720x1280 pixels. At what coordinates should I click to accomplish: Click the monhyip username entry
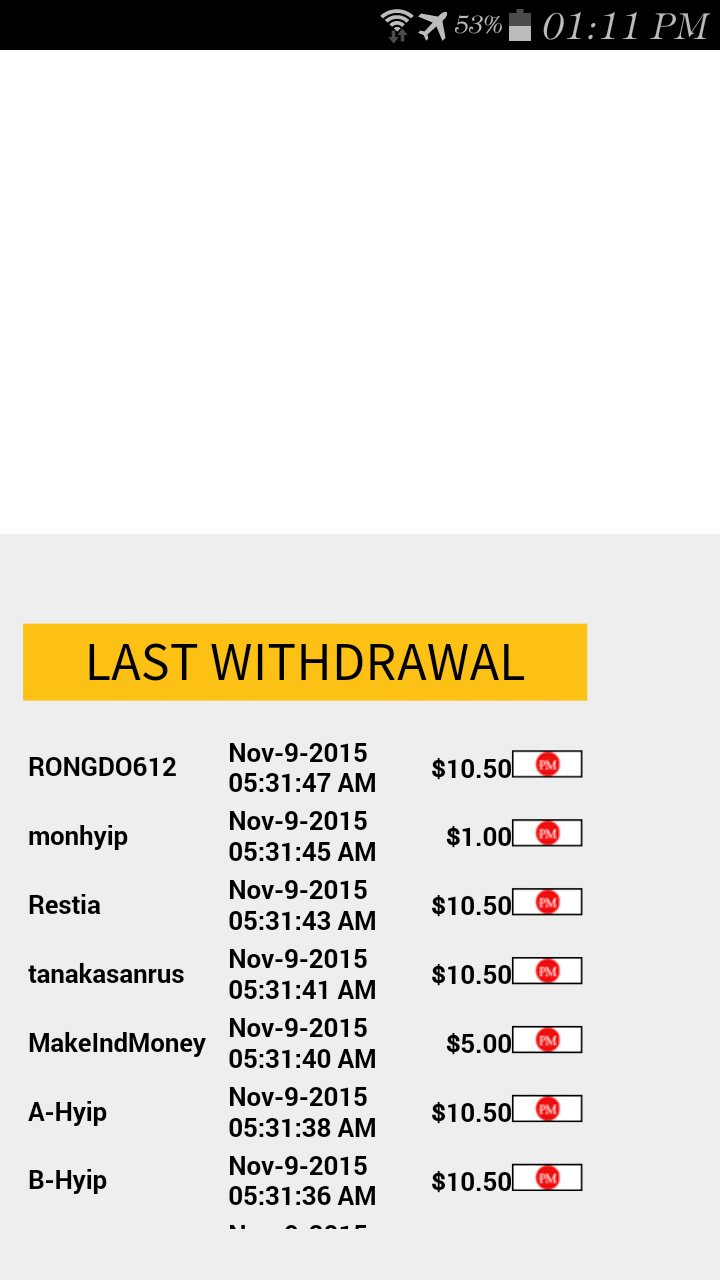pos(78,836)
